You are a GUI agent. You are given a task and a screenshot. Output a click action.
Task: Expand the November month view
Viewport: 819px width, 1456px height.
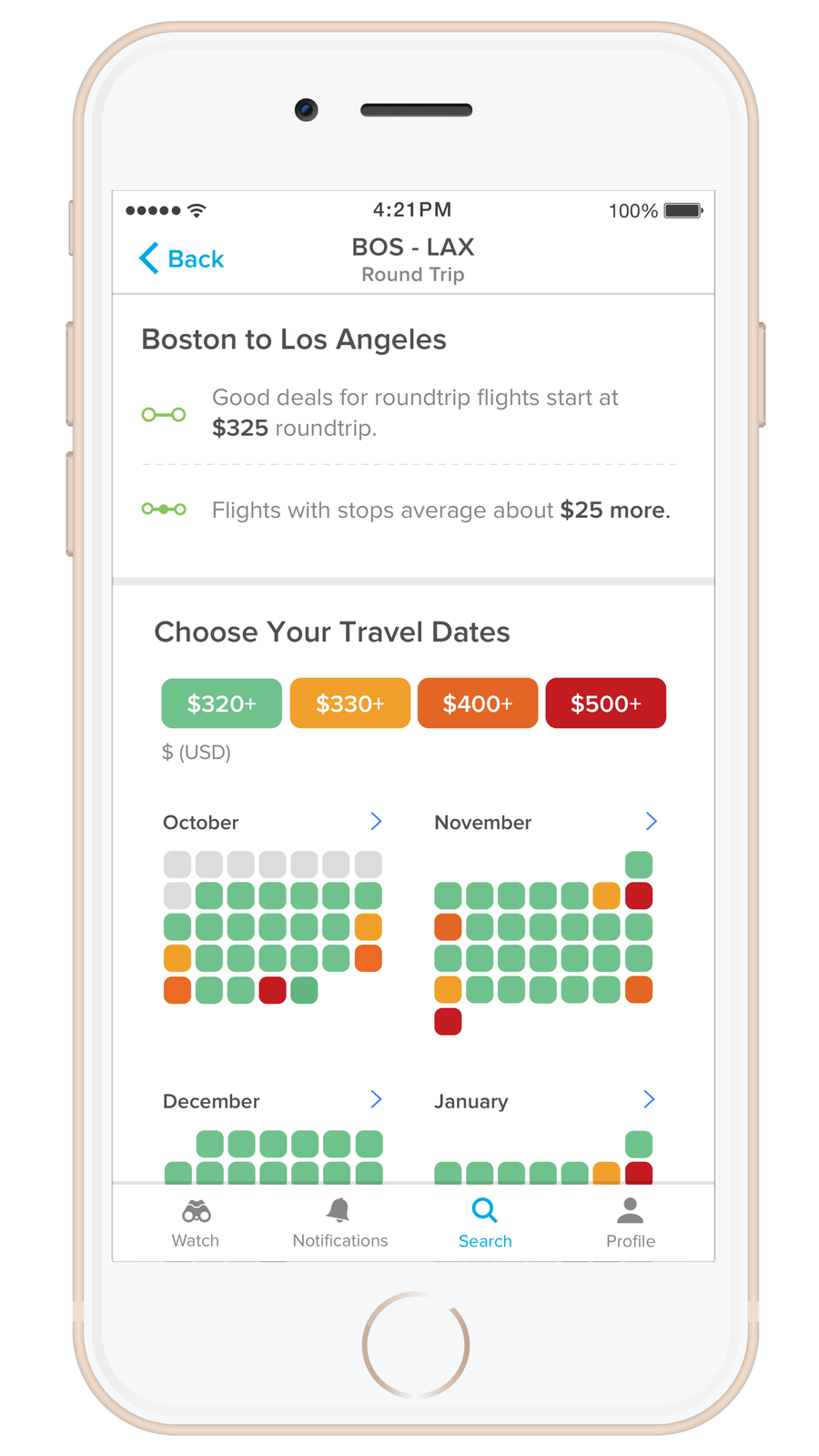tap(651, 821)
